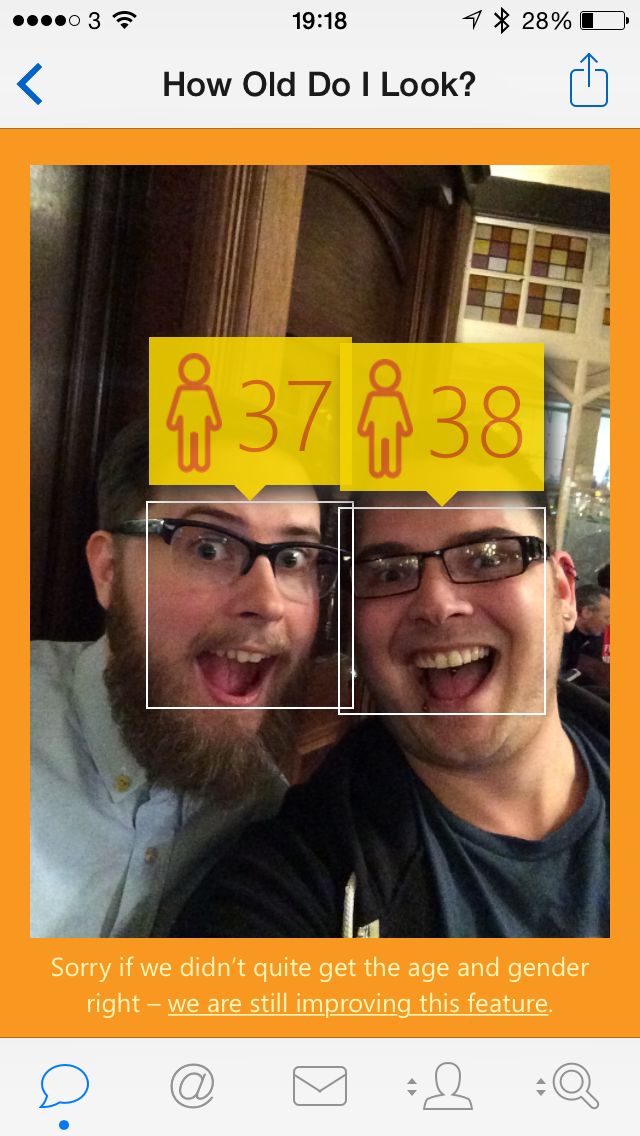The image size is (640, 1136).
Task: Open the search magnifier tab
Action: pyautogui.click(x=575, y=1086)
